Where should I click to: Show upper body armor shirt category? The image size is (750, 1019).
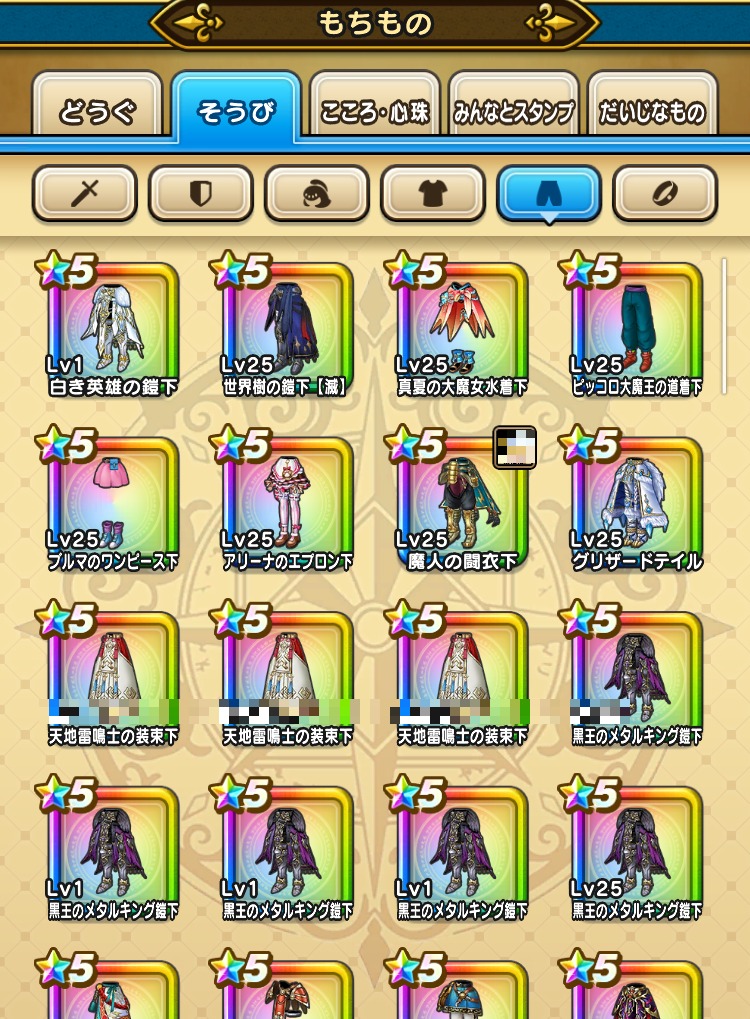click(x=433, y=193)
